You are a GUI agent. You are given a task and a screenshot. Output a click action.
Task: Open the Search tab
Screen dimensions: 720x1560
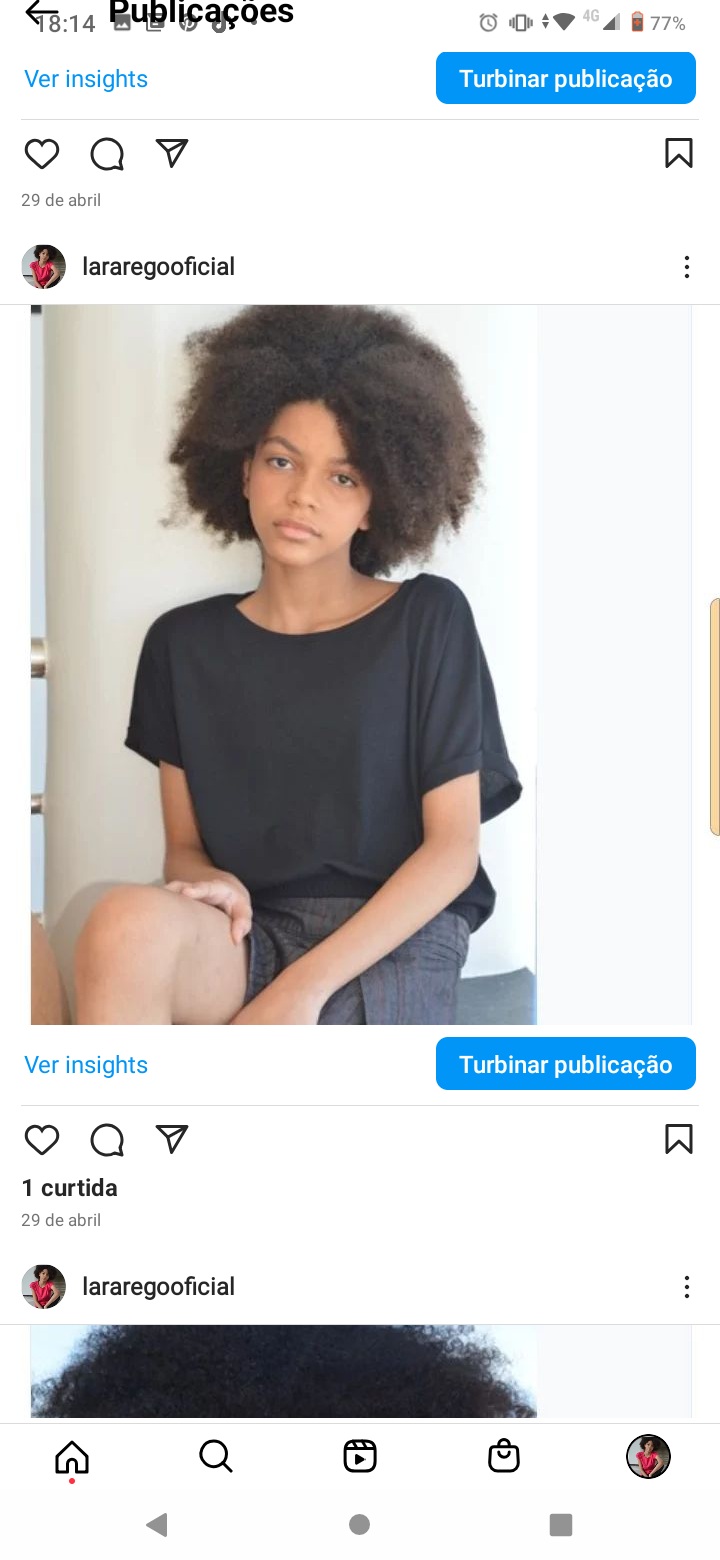click(216, 1457)
